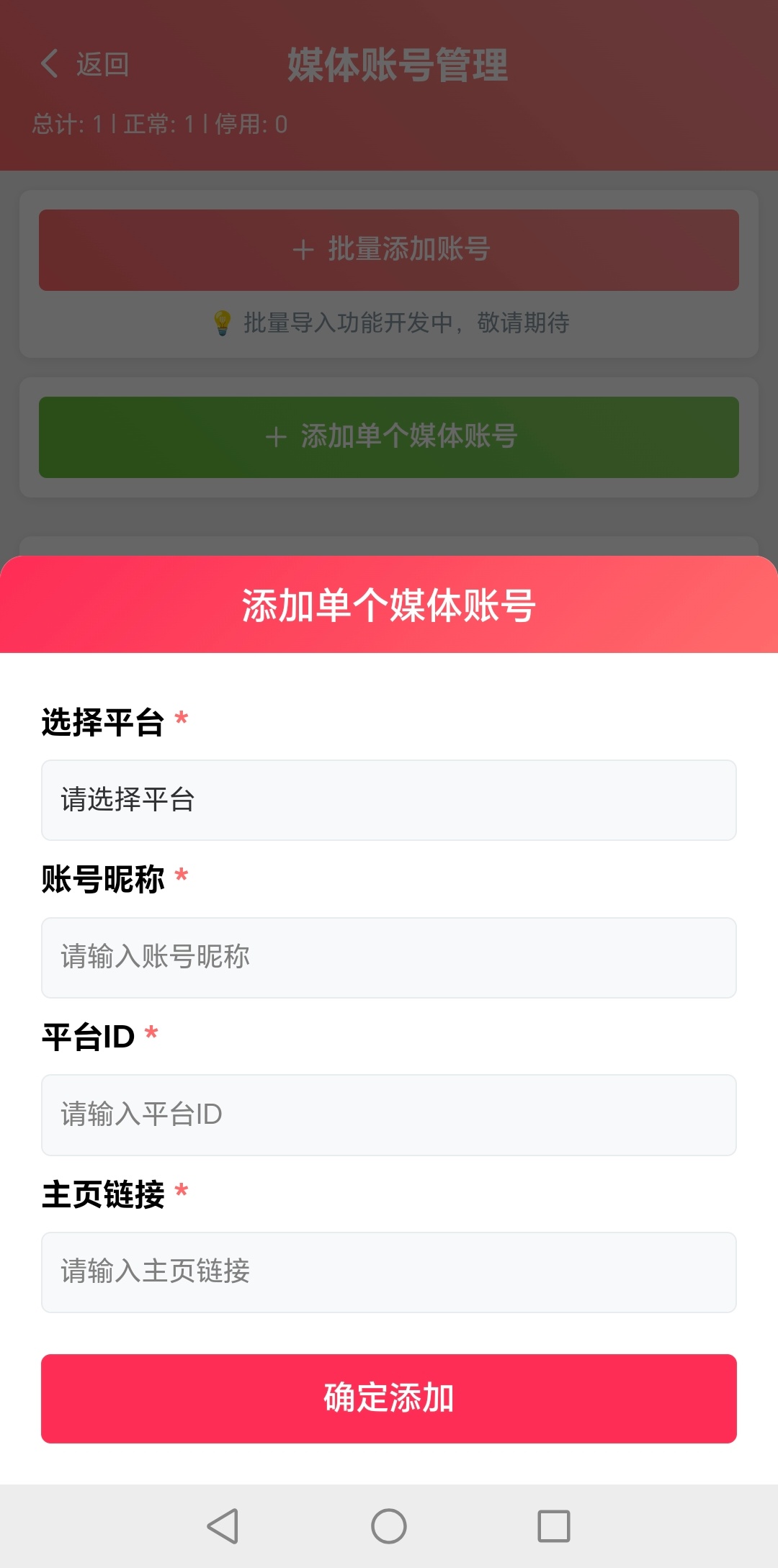Viewport: 778px width, 1568px height.
Task: Open the 请选择平台 platform dropdown
Action: point(389,800)
